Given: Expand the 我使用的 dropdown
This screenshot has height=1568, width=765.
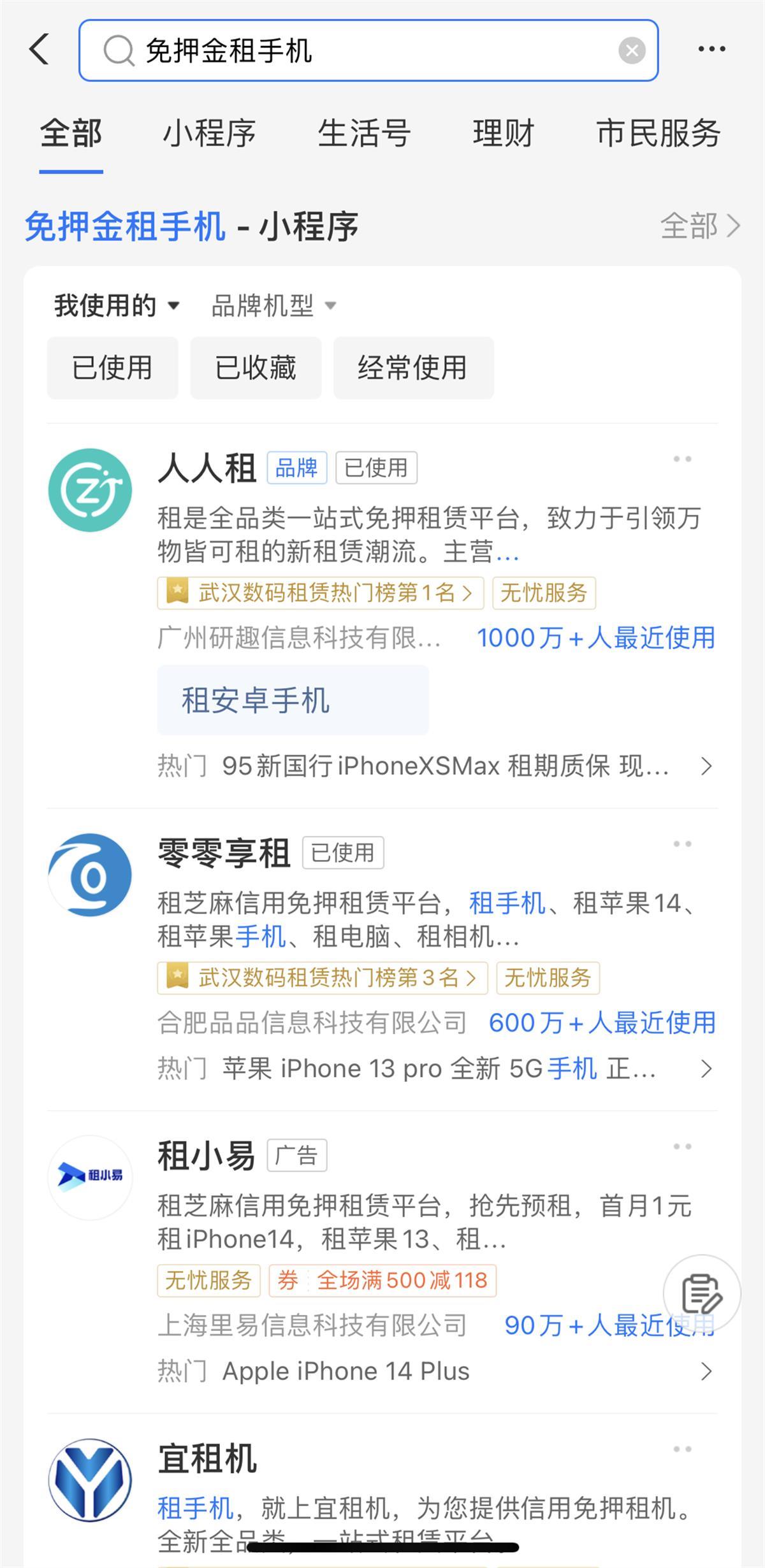Looking at the screenshot, I should coord(117,306).
